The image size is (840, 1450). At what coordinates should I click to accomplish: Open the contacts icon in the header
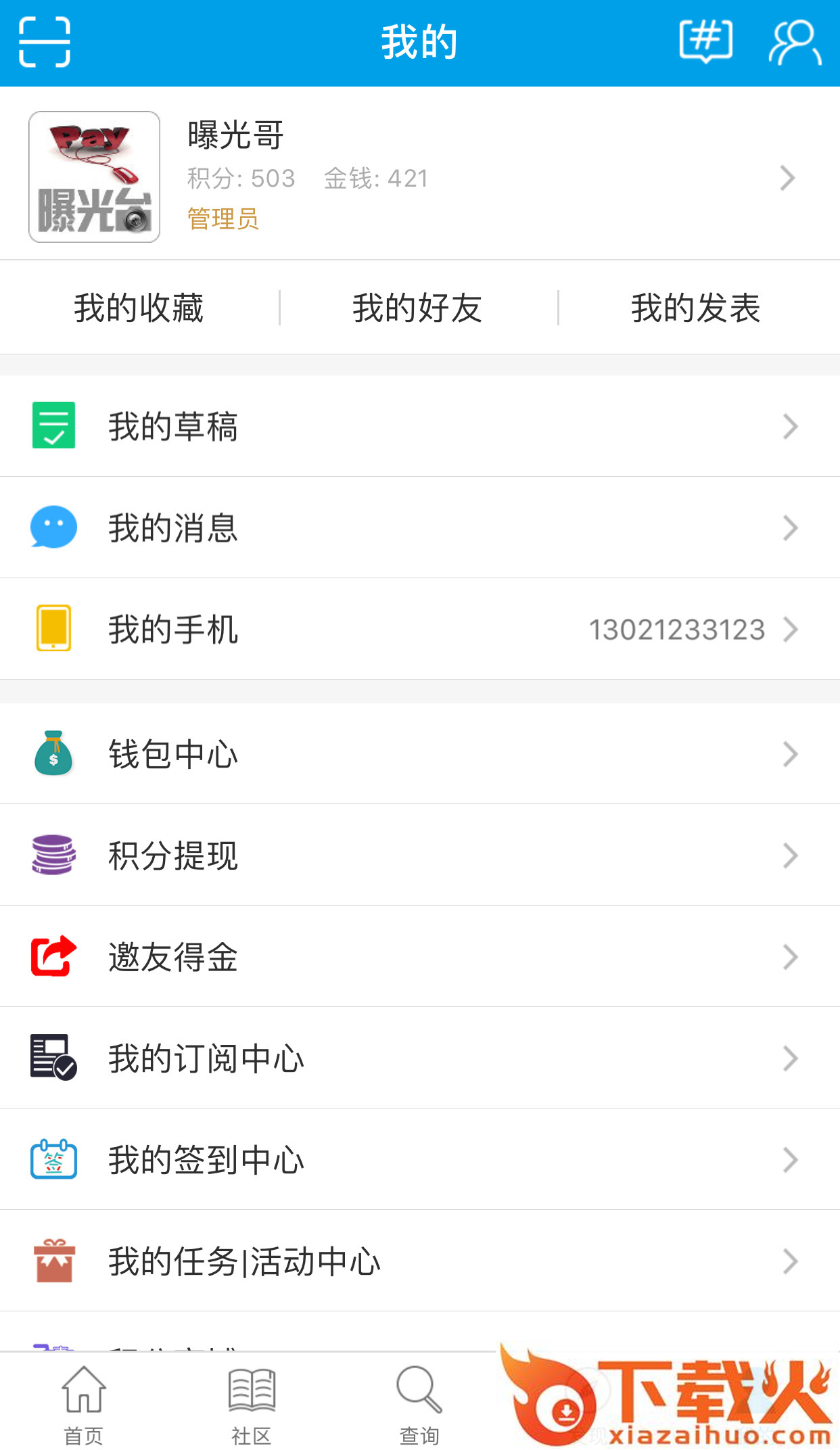click(794, 43)
